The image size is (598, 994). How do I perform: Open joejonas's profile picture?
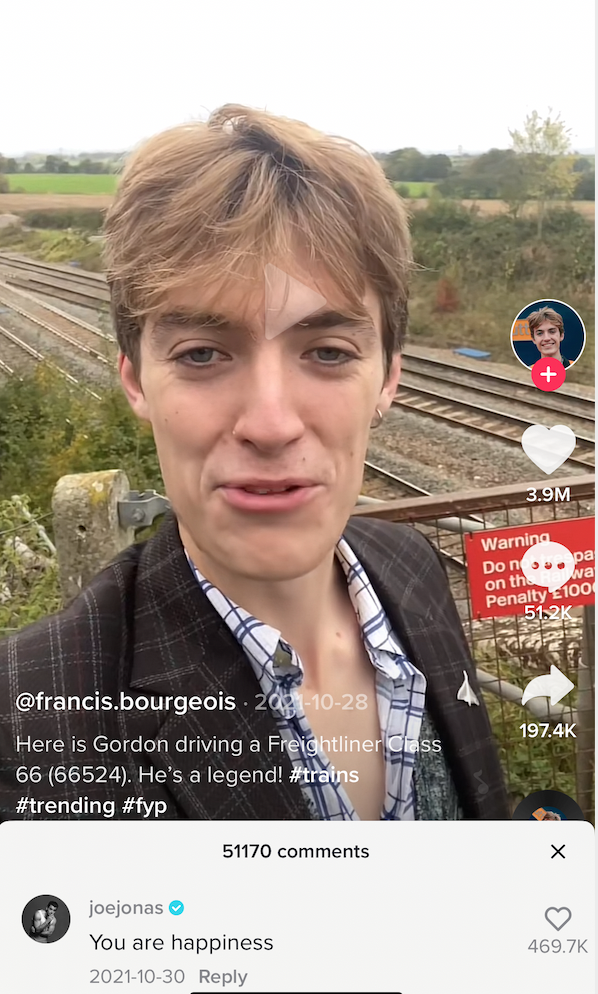click(x=46, y=919)
